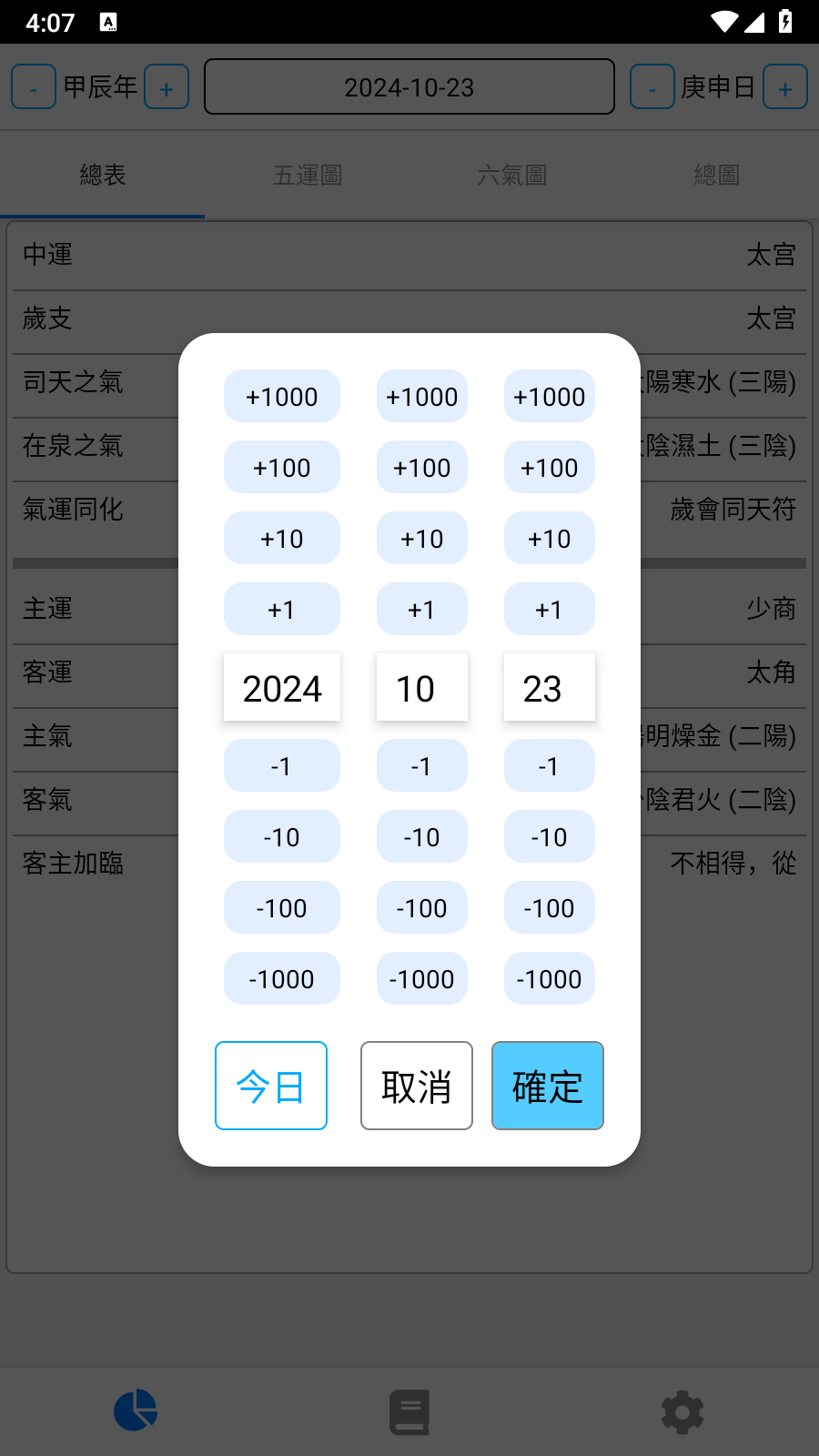Select the day field showing 23
This screenshot has width=819, height=1456.
pos(549,687)
